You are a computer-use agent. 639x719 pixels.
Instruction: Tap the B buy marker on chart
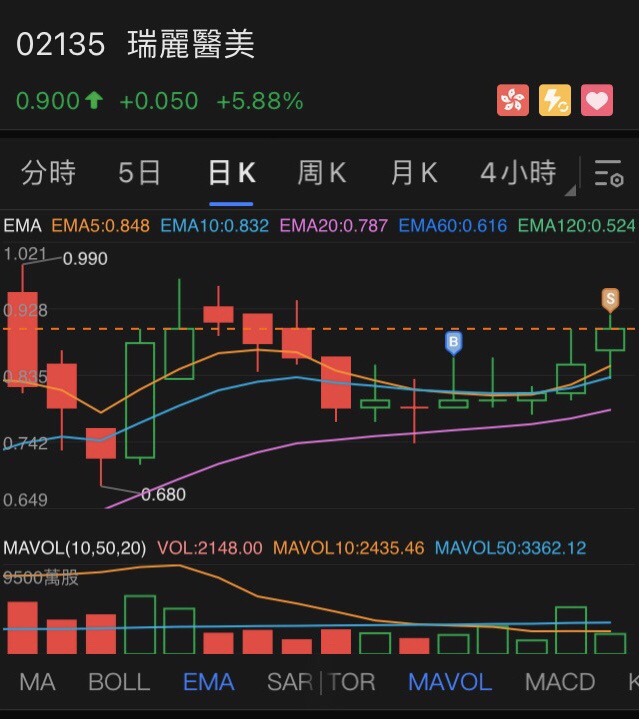pos(453,343)
